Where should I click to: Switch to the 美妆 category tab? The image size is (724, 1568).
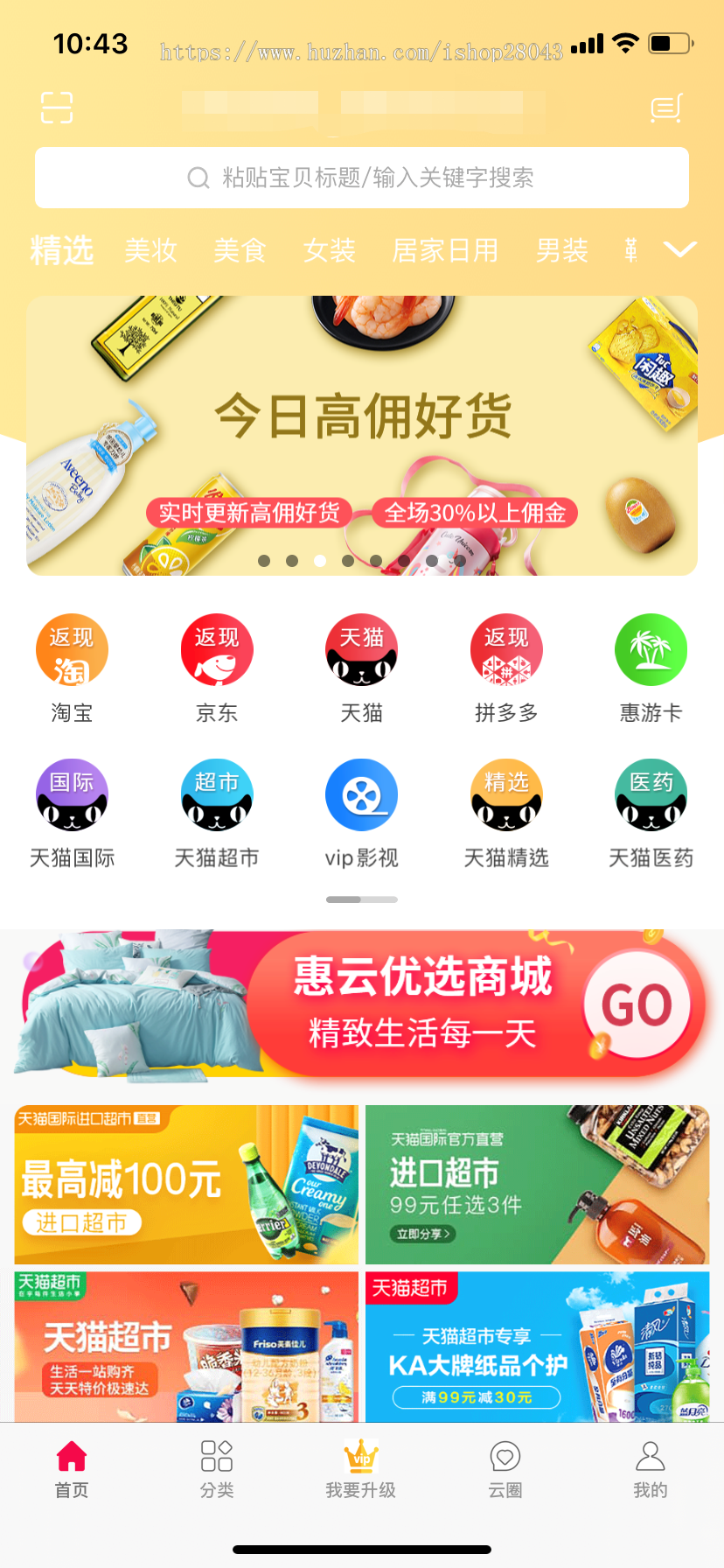coord(150,251)
